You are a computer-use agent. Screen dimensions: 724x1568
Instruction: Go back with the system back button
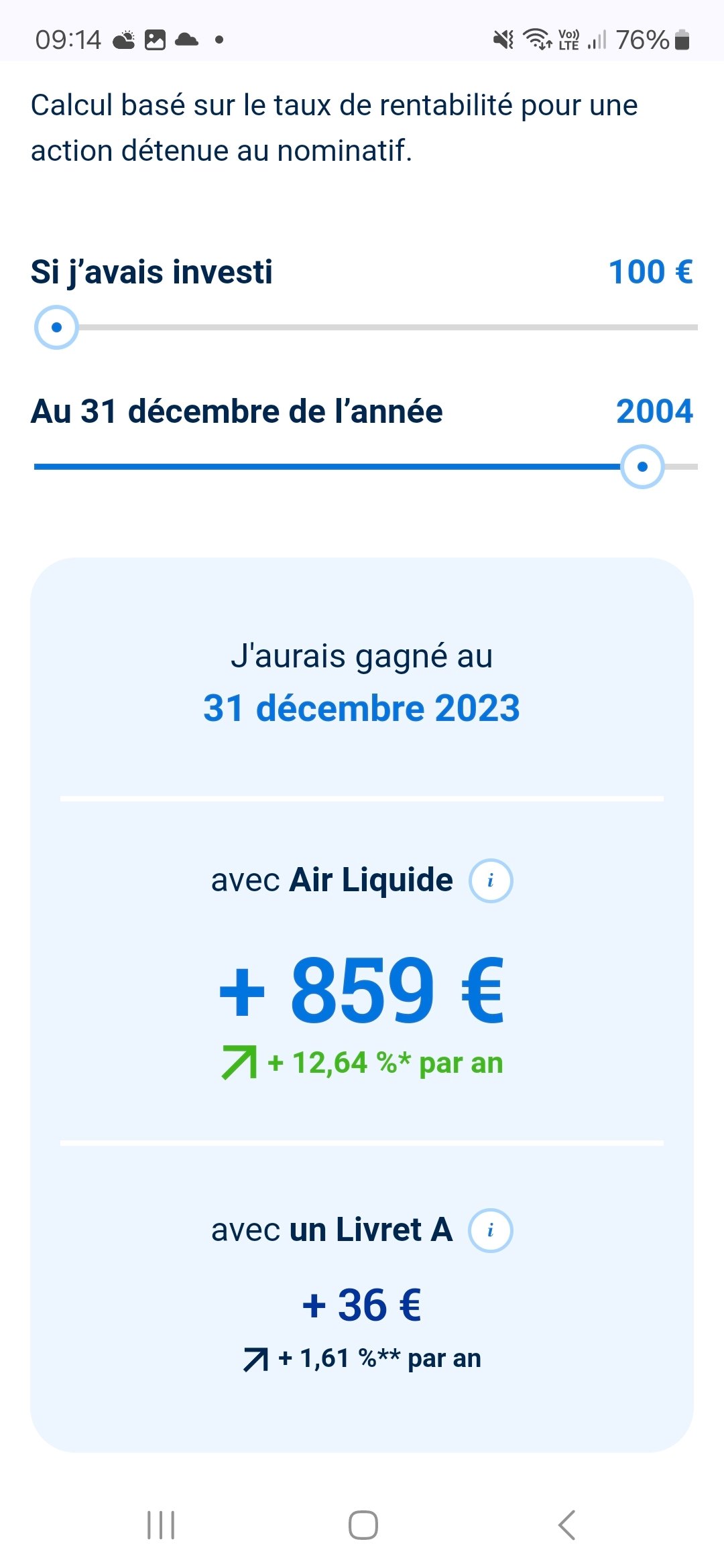coord(566,1525)
